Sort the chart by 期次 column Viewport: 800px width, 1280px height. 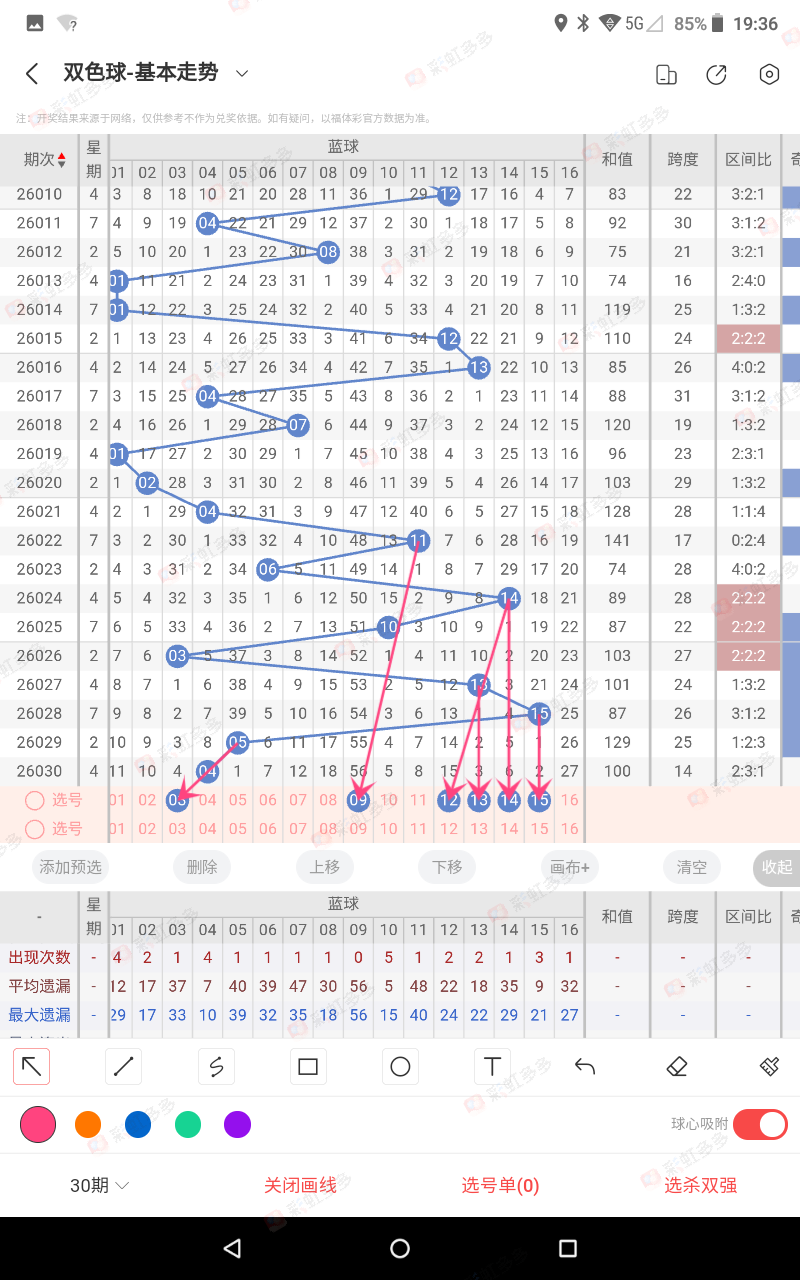(45, 160)
